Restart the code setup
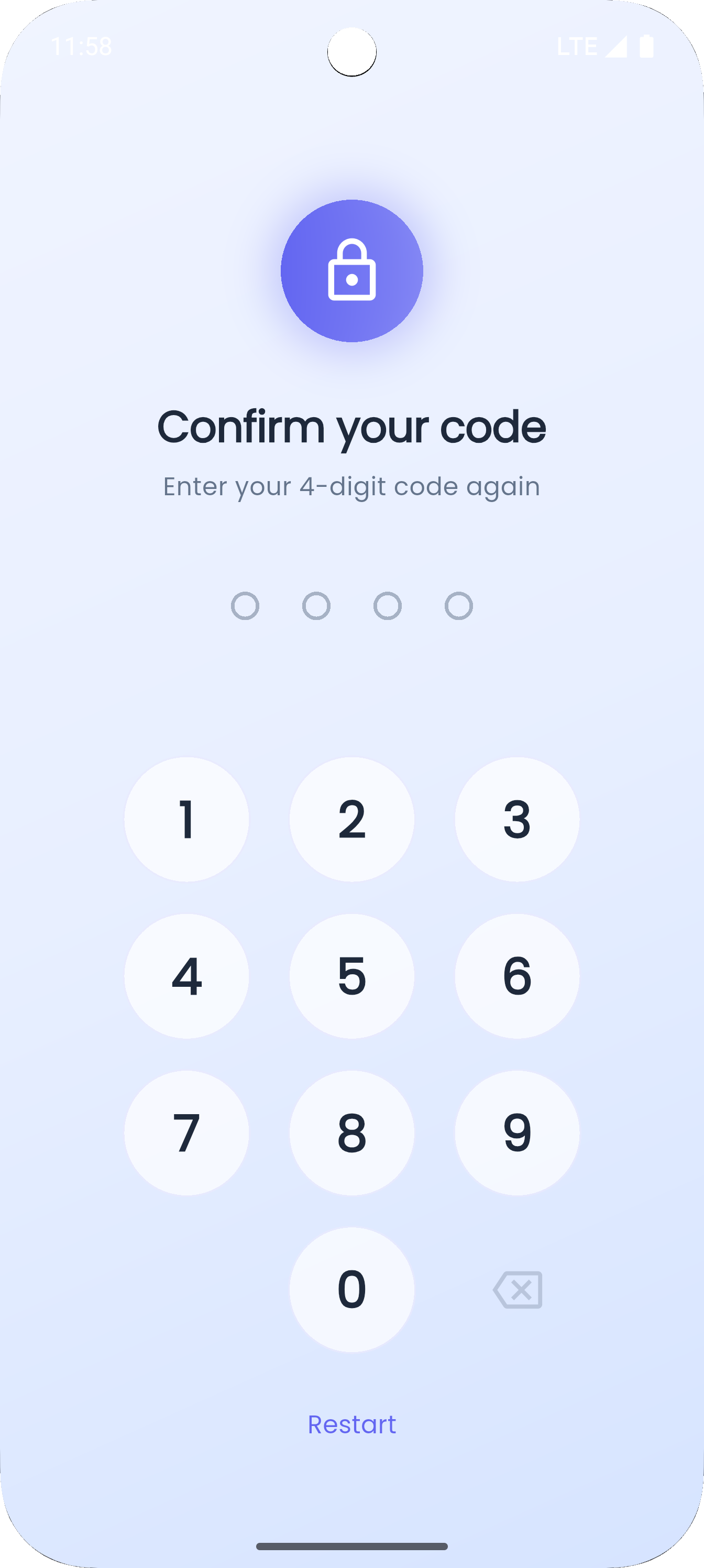This screenshot has width=704, height=1568. coord(351,1424)
